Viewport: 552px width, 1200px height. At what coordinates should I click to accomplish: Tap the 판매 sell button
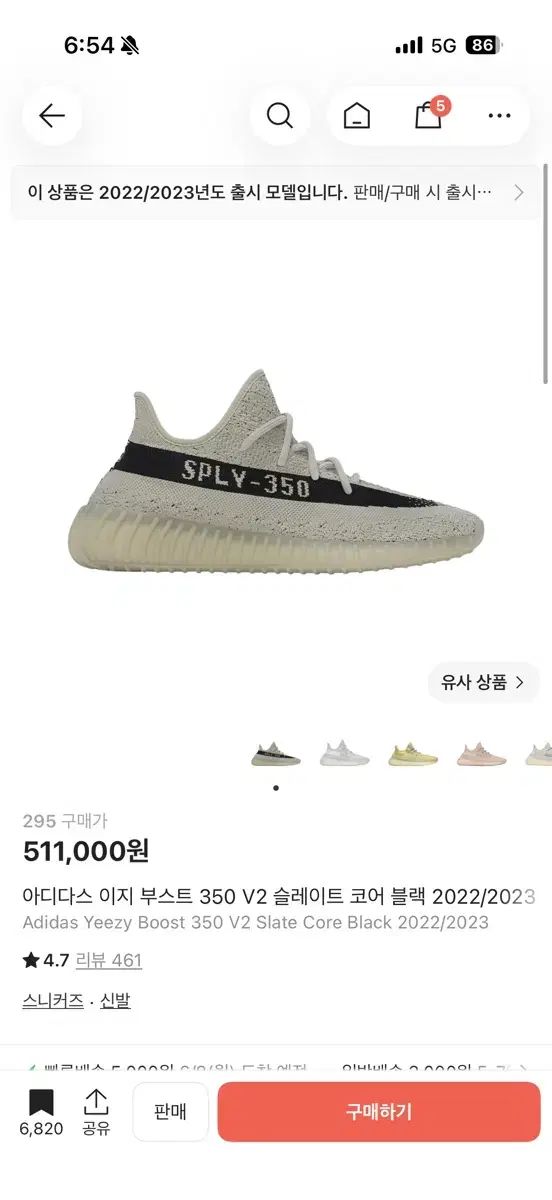[x=171, y=1112]
